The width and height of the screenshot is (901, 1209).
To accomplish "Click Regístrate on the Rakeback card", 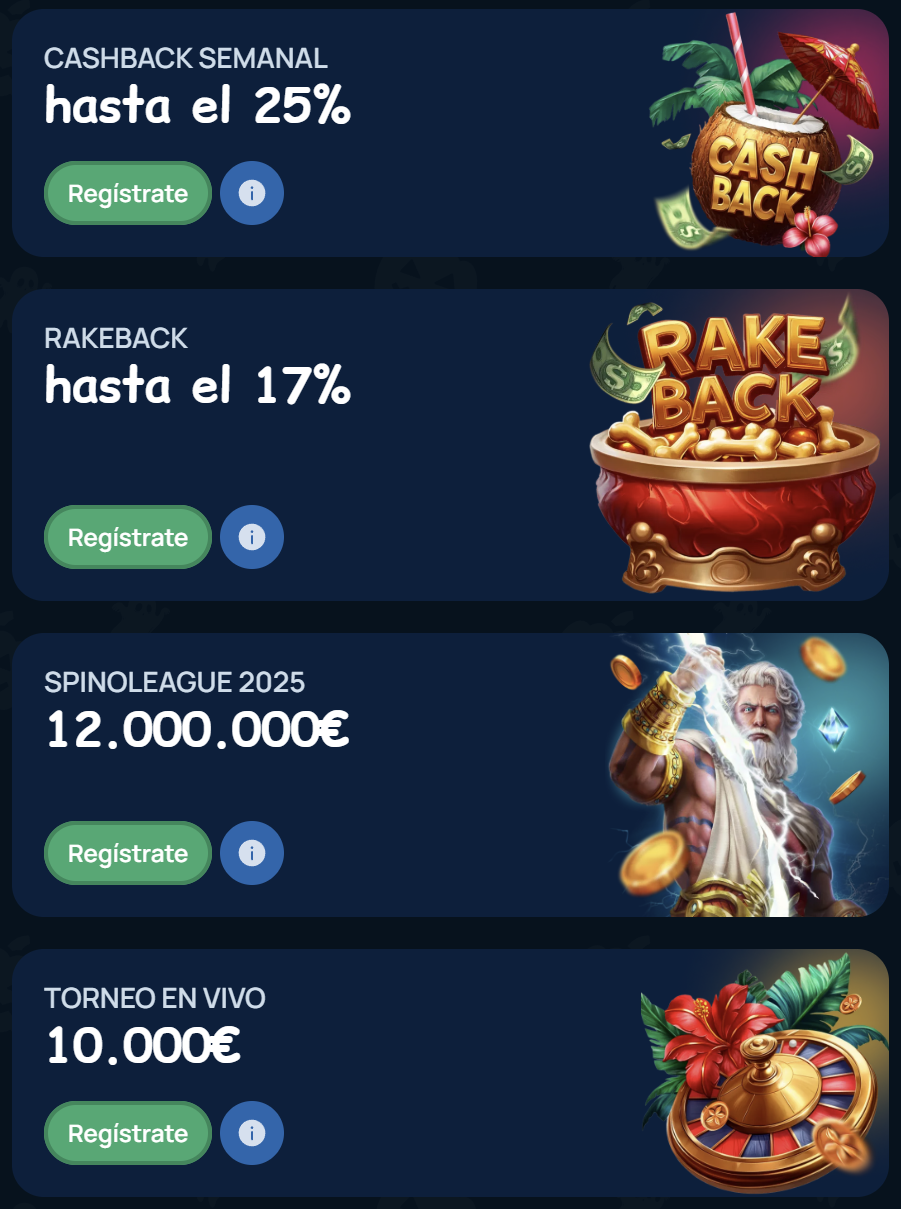I will [x=127, y=537].
